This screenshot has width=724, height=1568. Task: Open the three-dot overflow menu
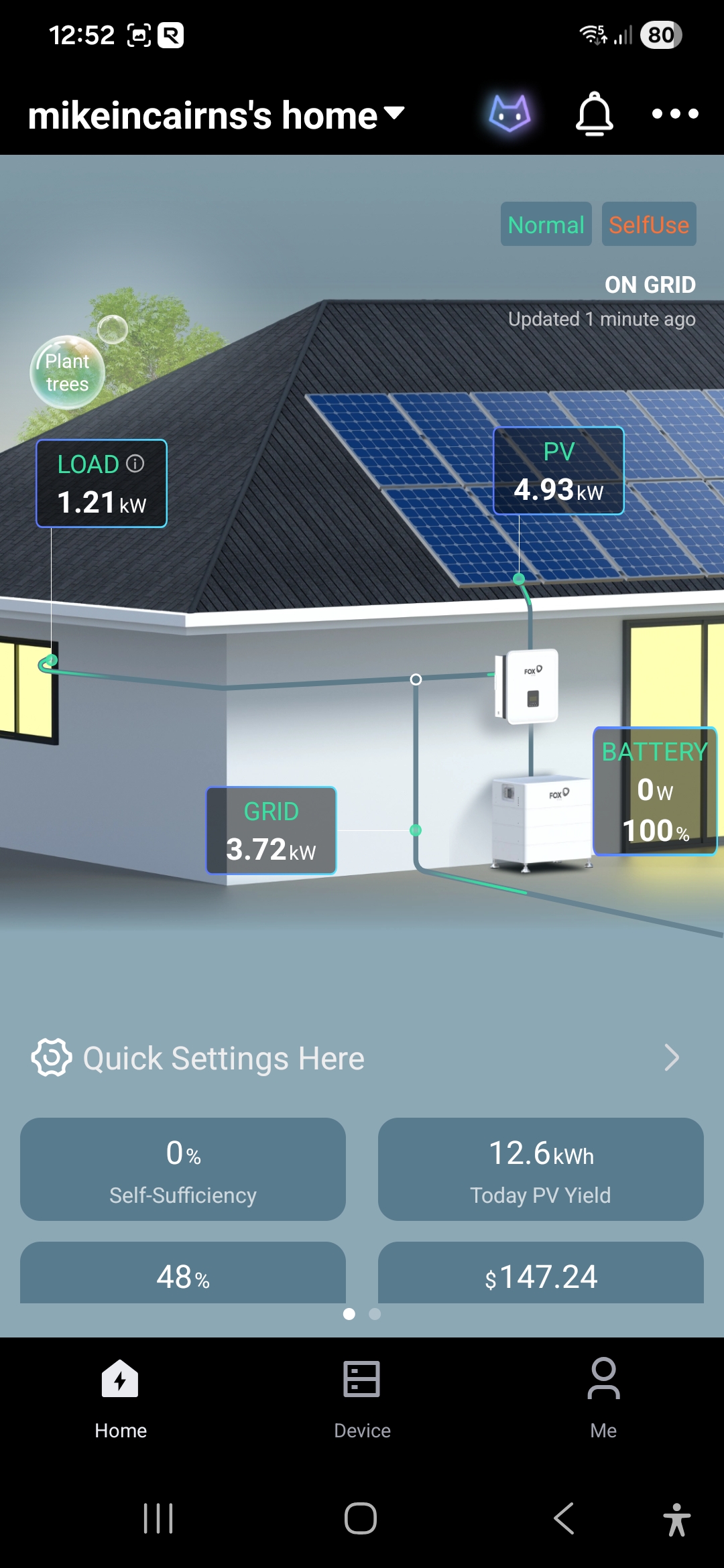(675, 114)
